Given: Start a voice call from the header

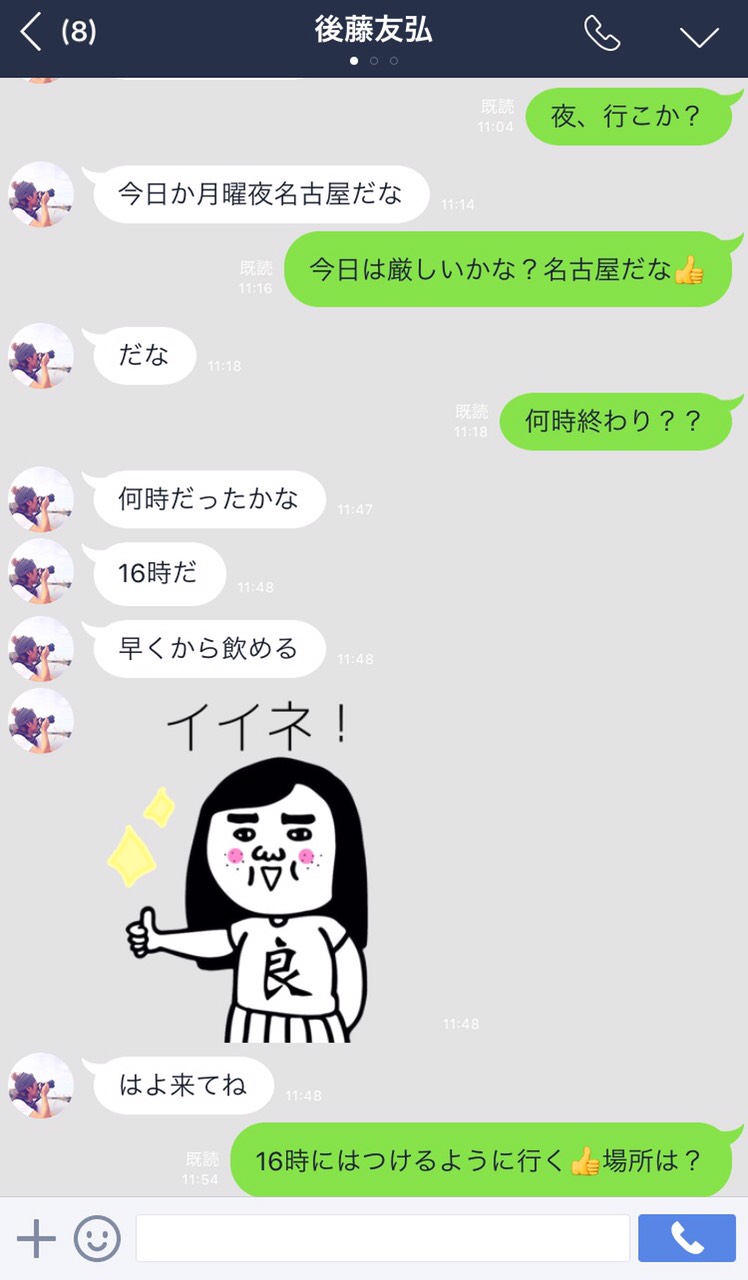Looking at the screenshot, I should pos(602,34).
